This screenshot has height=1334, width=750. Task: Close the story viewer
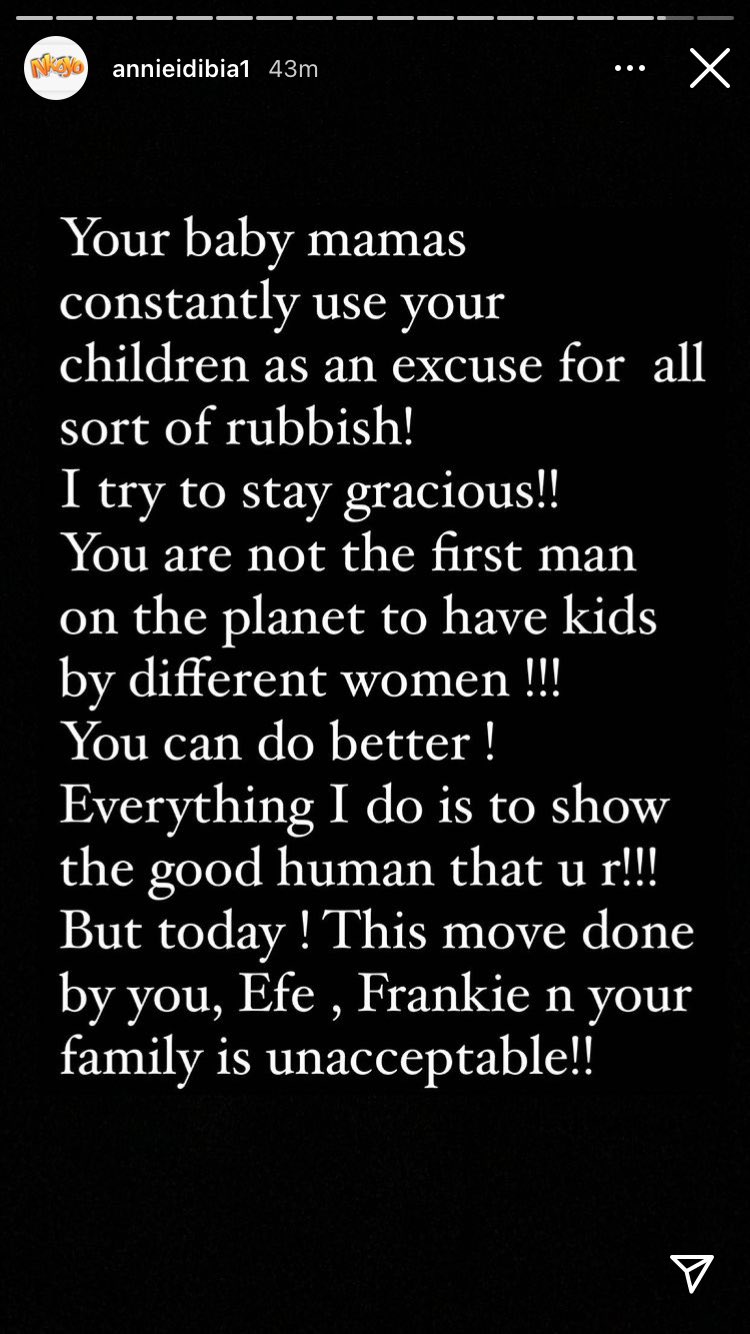pos(709,69)
